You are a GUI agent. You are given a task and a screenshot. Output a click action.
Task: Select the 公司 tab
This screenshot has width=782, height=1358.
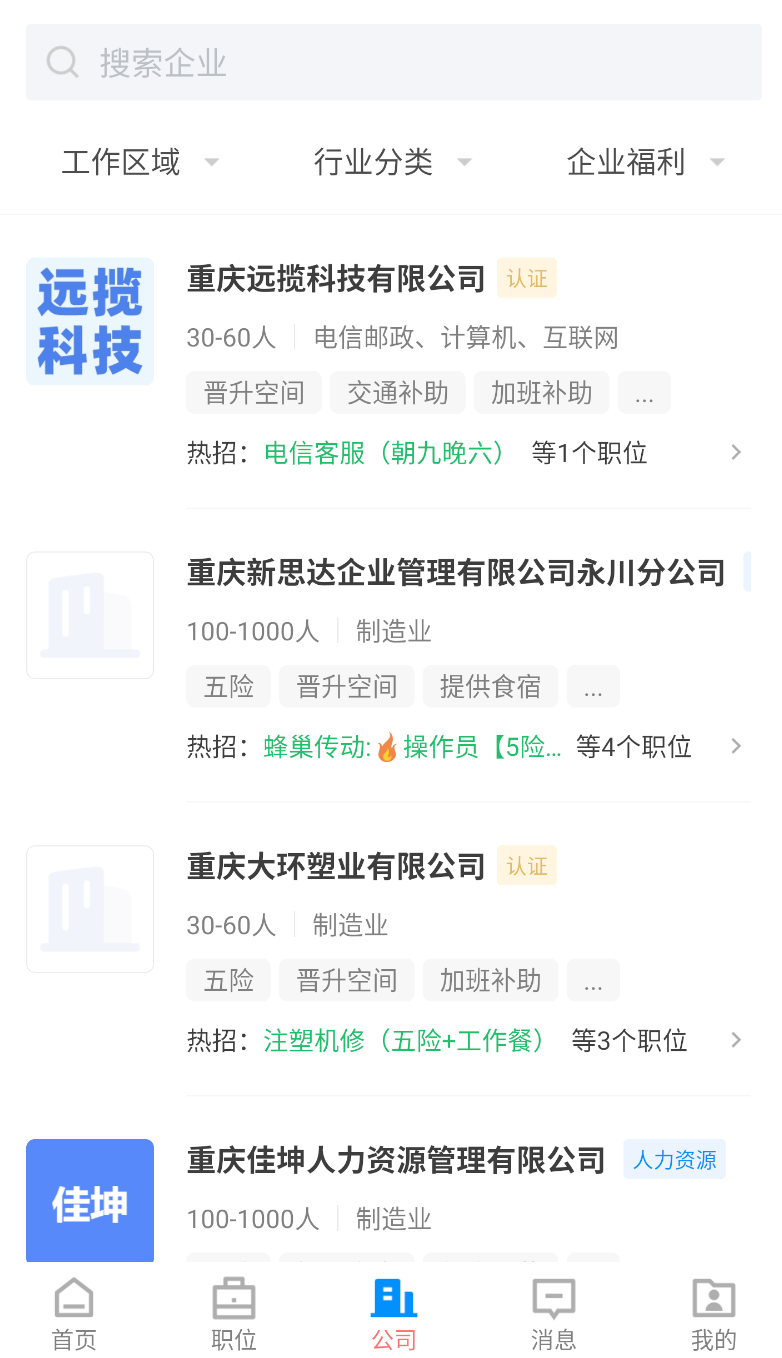pyautogui.click(x=394, y=1314)
